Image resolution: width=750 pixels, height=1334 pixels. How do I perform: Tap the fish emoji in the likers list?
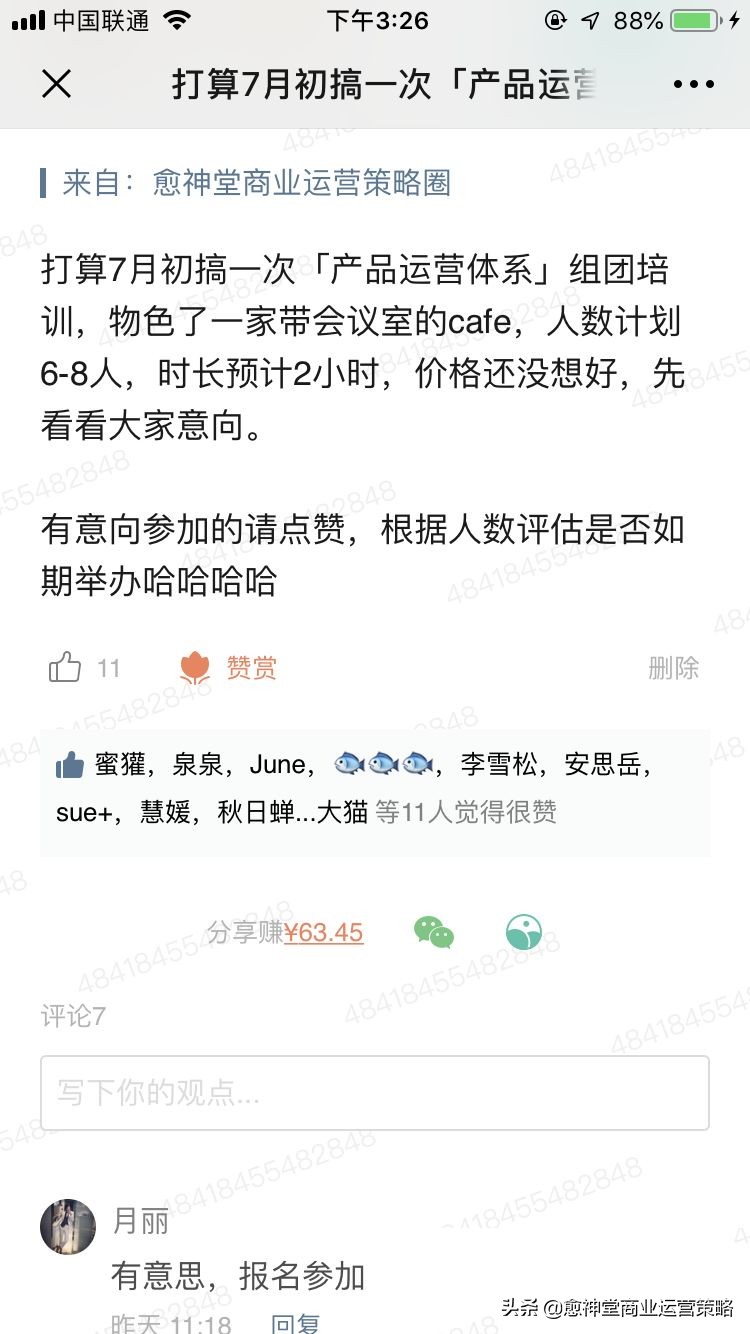(x=385, y=763)
